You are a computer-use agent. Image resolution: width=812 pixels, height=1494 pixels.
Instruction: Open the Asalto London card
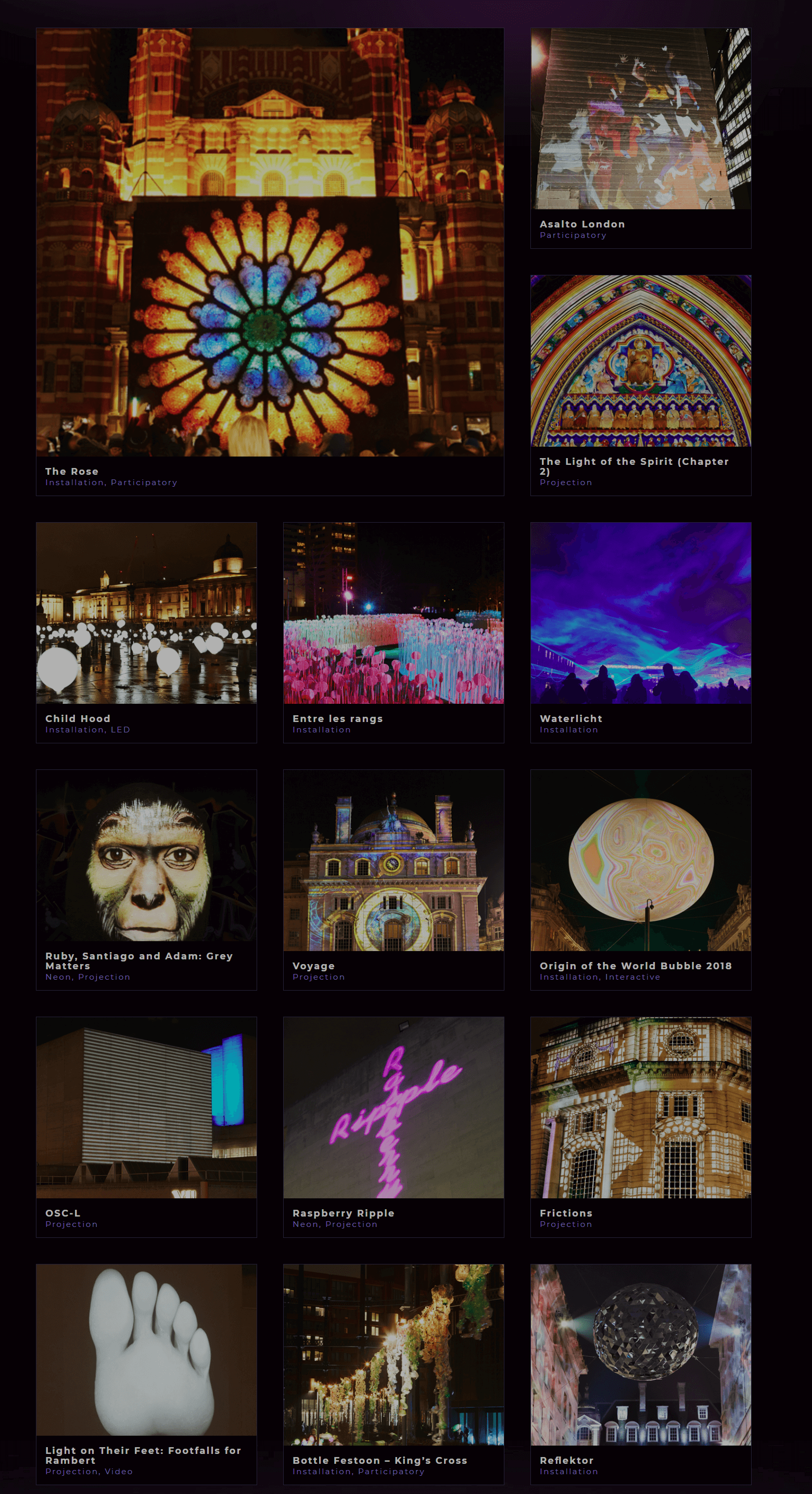(x=640, y=138)
